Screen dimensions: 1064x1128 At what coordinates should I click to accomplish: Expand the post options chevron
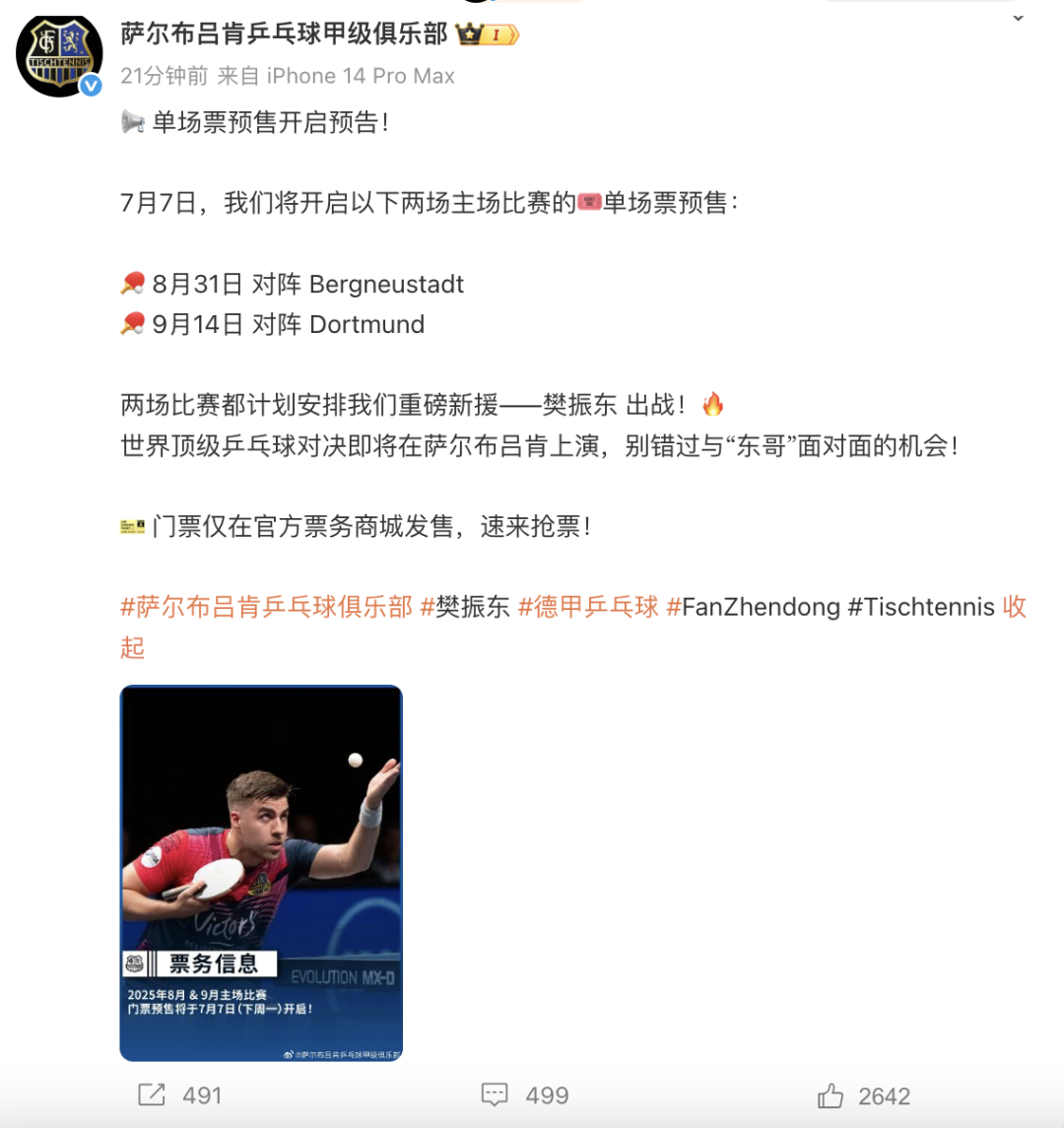click(x=1018, y=19)
